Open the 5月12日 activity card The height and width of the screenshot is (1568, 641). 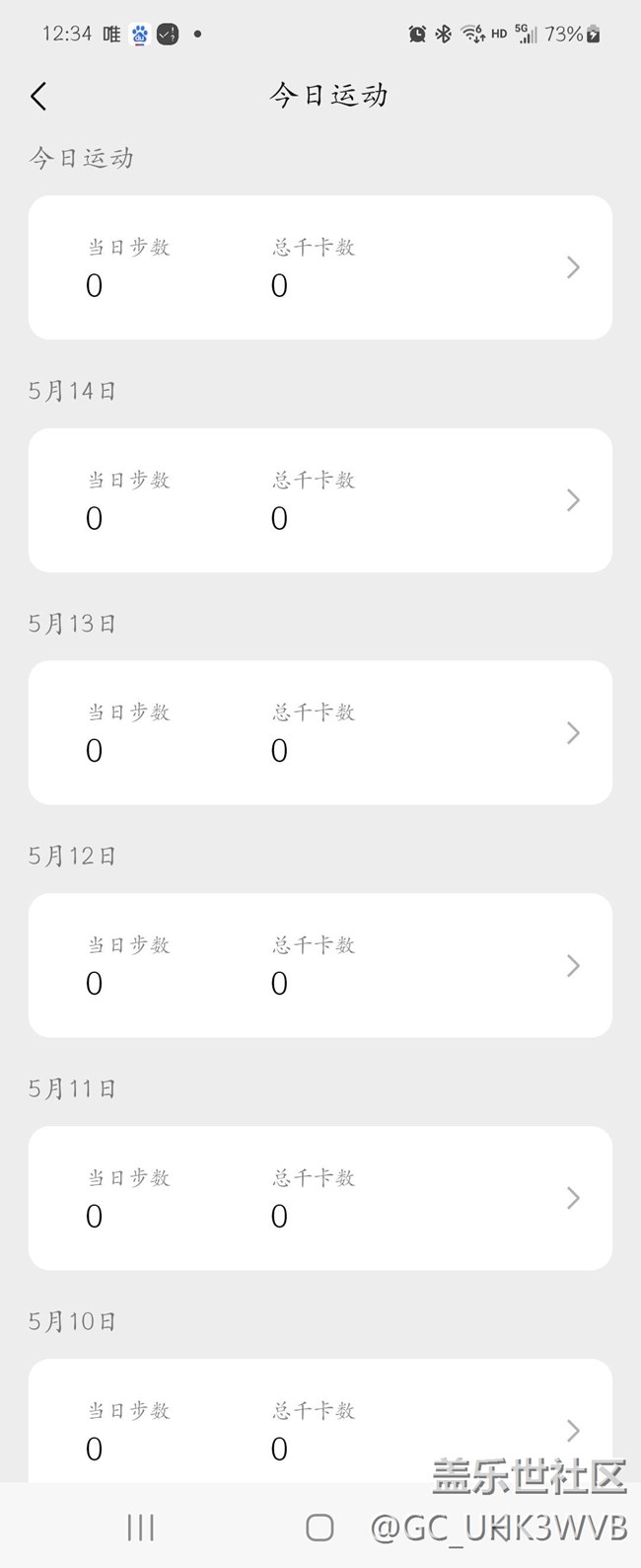[x=320, y=965]
